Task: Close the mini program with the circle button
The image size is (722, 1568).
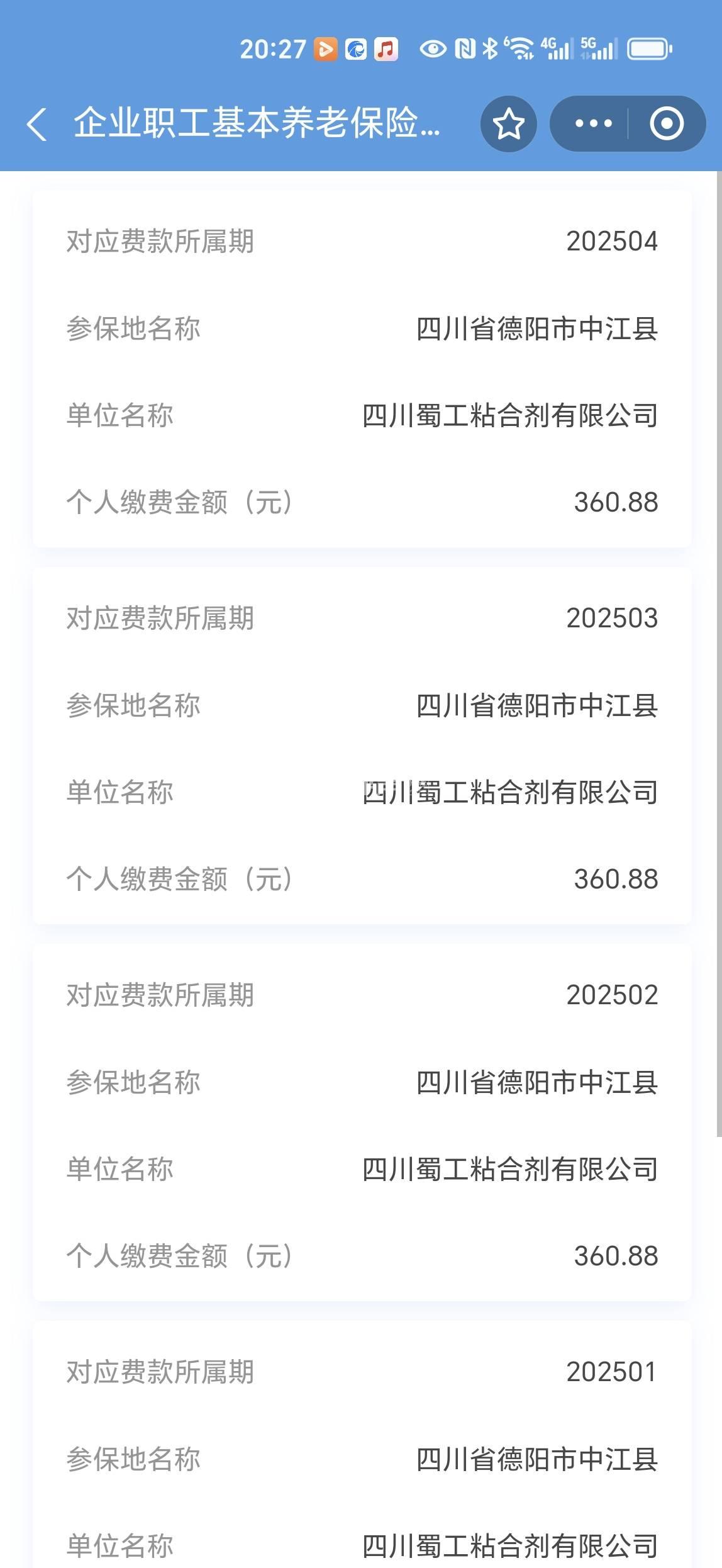Action: tap(666, 124)
